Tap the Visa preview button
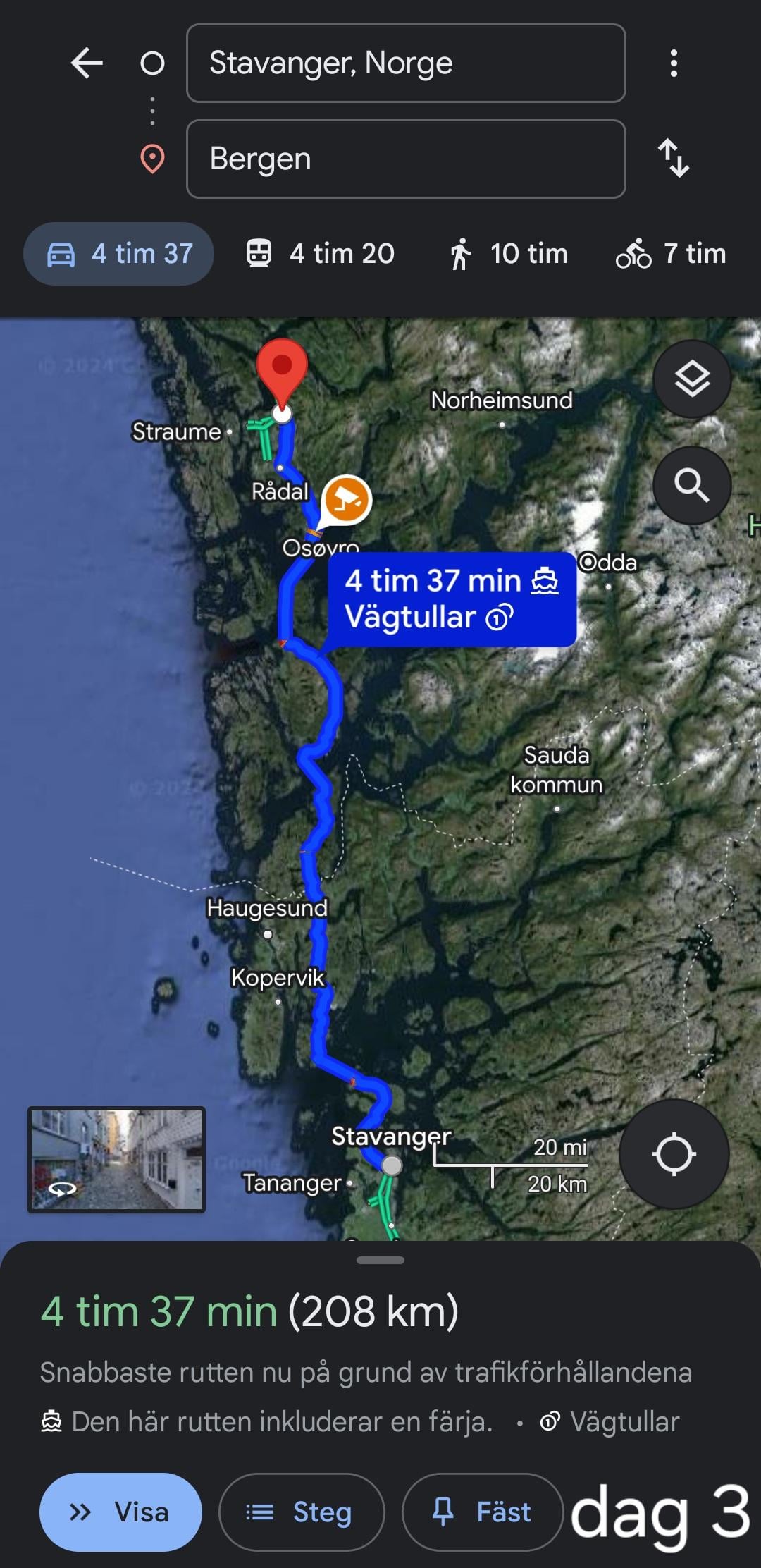The width and height of the screenshot is (761, 1568). 120,1512
